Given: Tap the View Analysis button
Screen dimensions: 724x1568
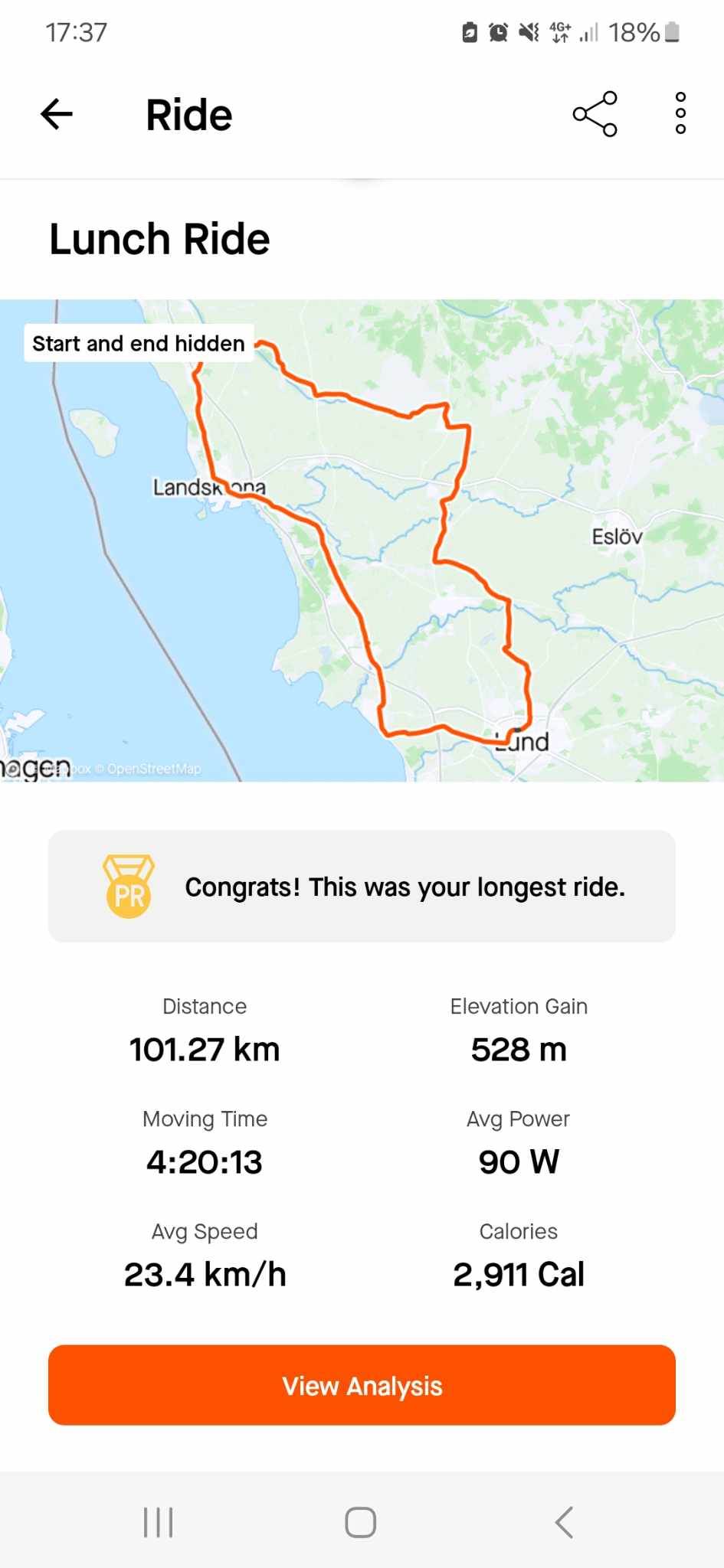Looking at the screenshot, I should (x=362, y=1385).
